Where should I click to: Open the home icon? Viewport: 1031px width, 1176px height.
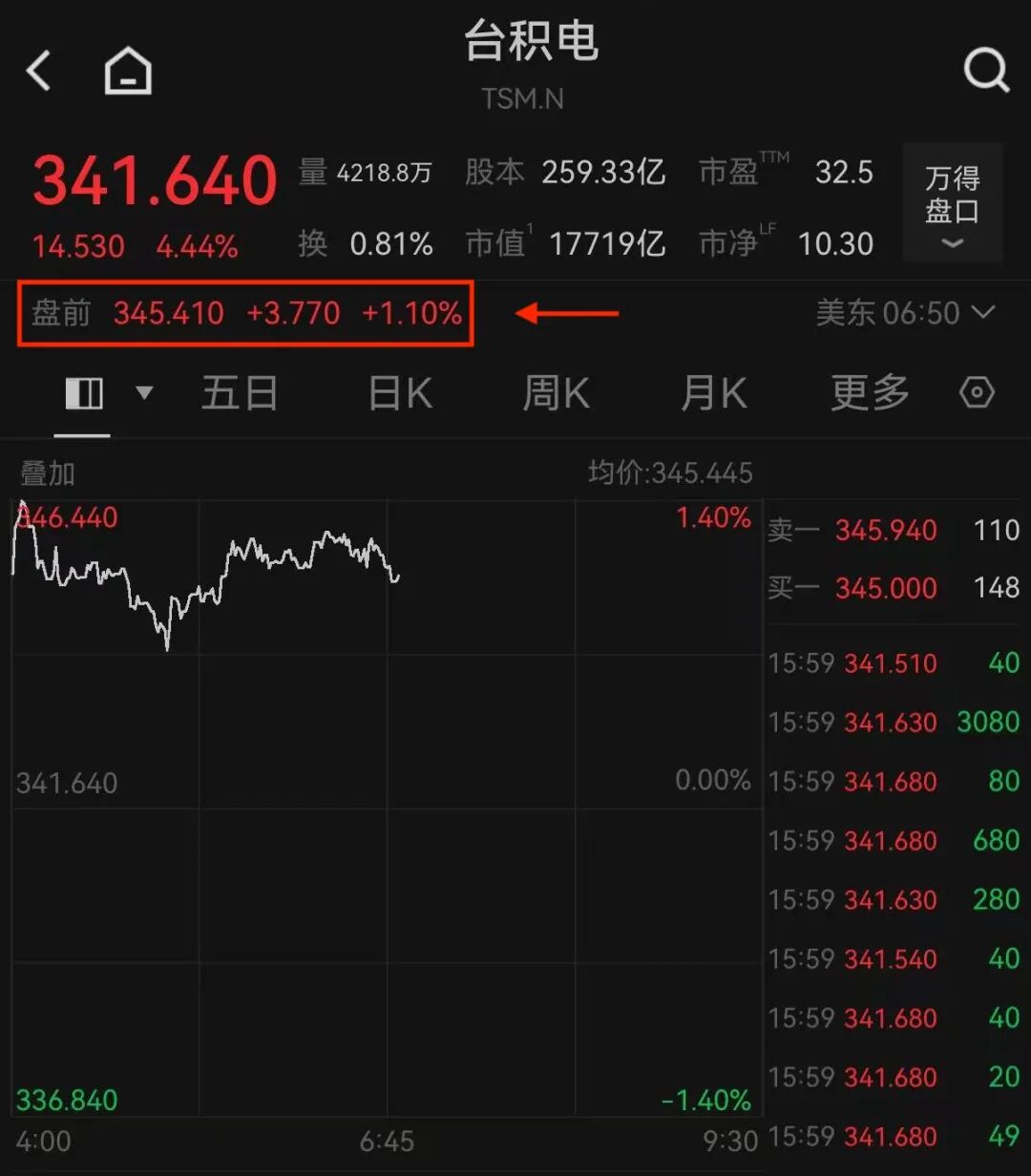[x=128, y=72]
